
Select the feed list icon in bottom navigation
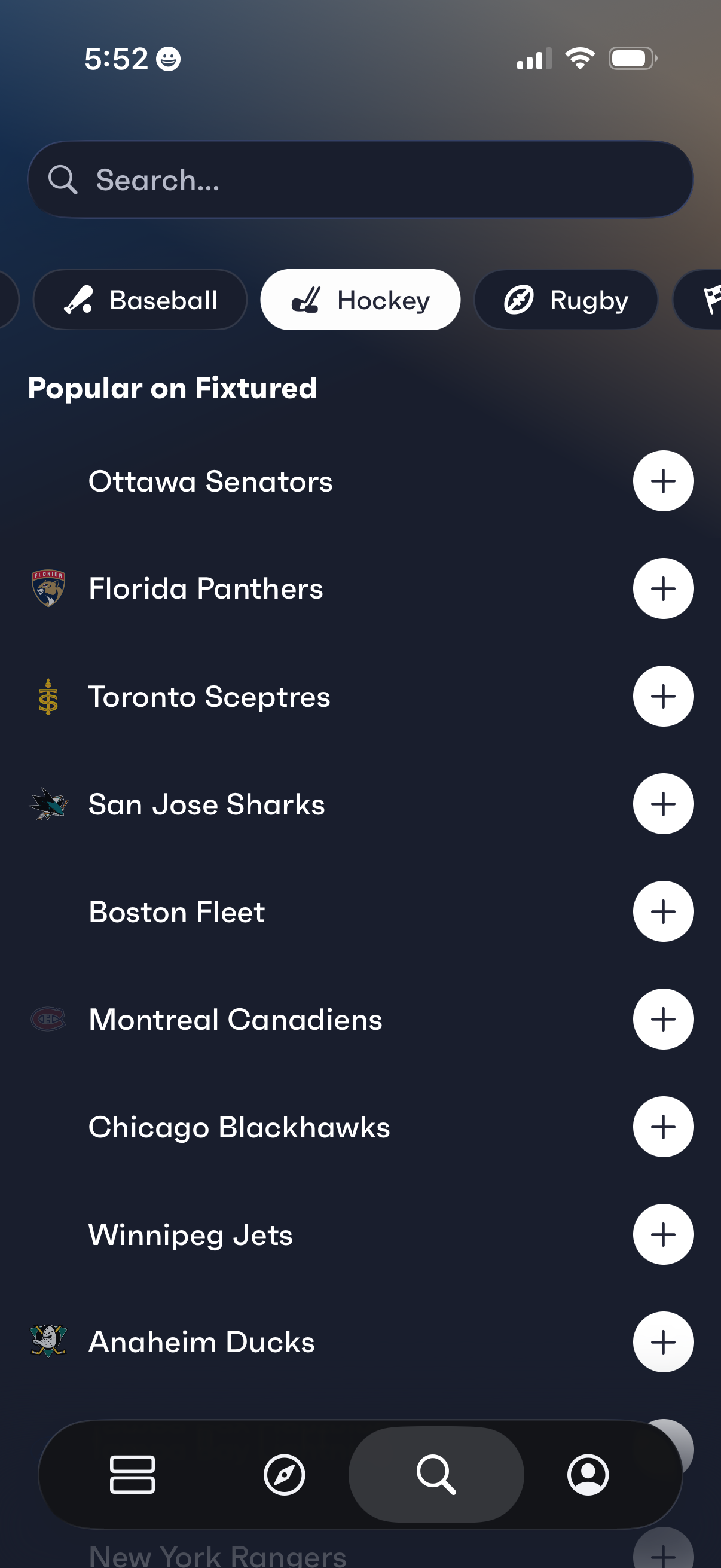pyautogui.click(x=133, y=1475)
